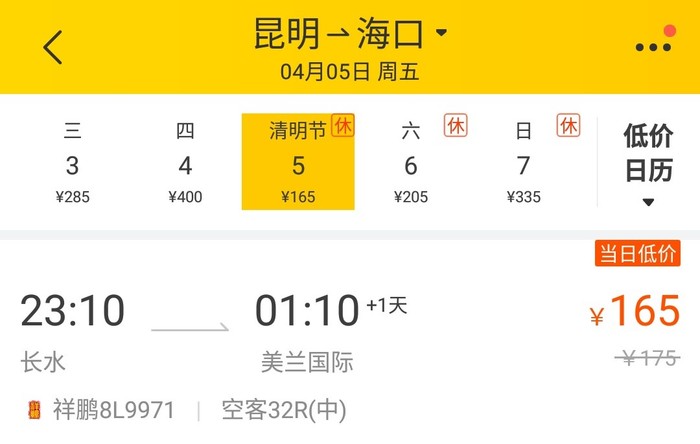Select Sunday the 7th at ¥335

pyautogui.click(x=524, y=162)
